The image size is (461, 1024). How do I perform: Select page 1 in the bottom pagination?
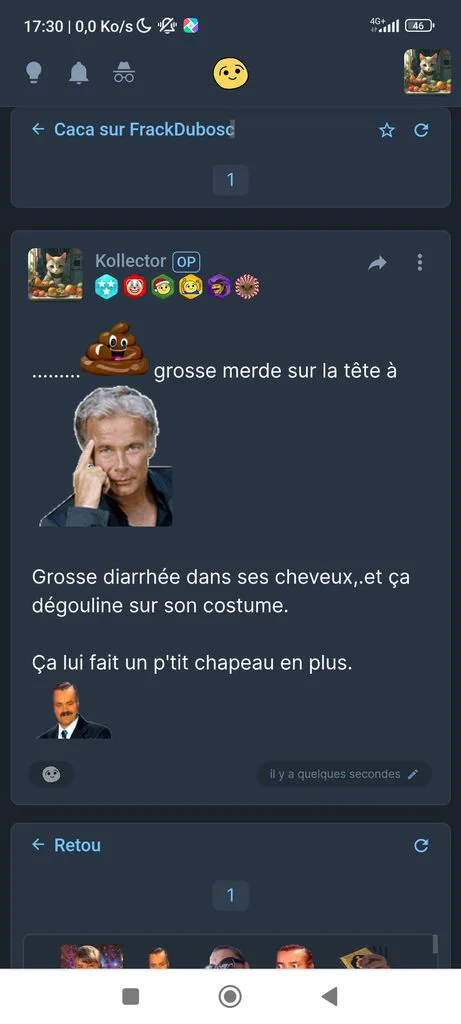coord(230,895)
